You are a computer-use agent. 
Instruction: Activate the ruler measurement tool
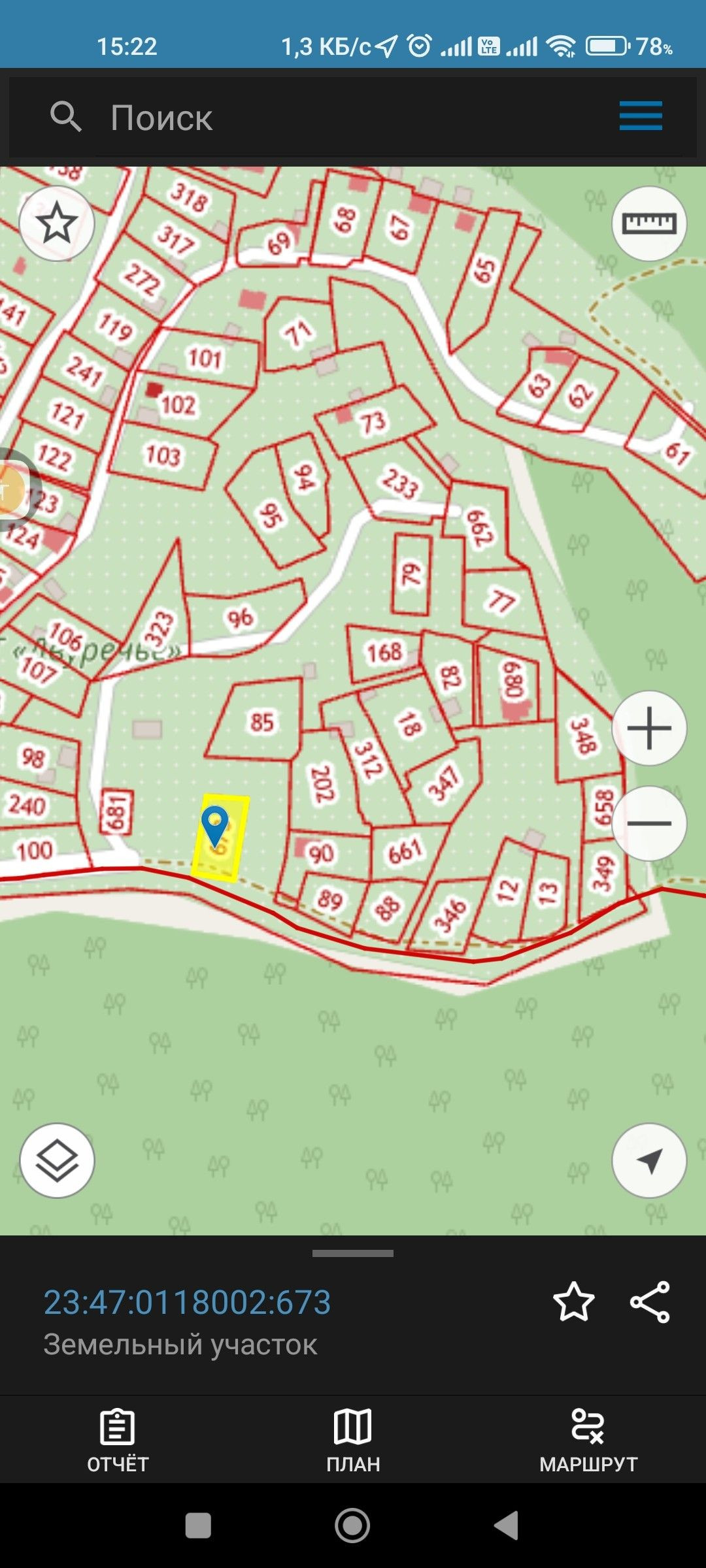coord(648,223)
